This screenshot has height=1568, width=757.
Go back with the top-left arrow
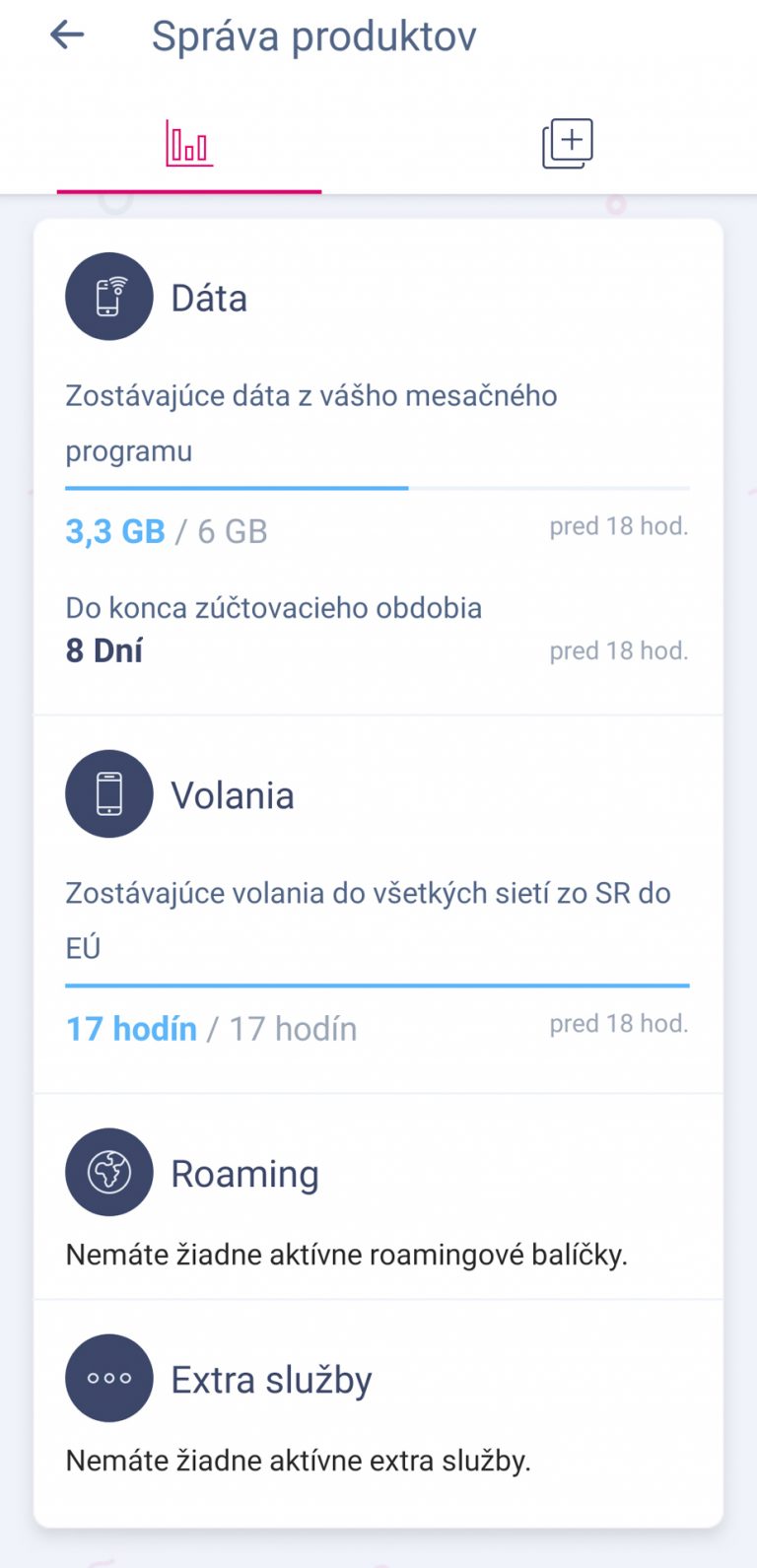click(67, 35)
